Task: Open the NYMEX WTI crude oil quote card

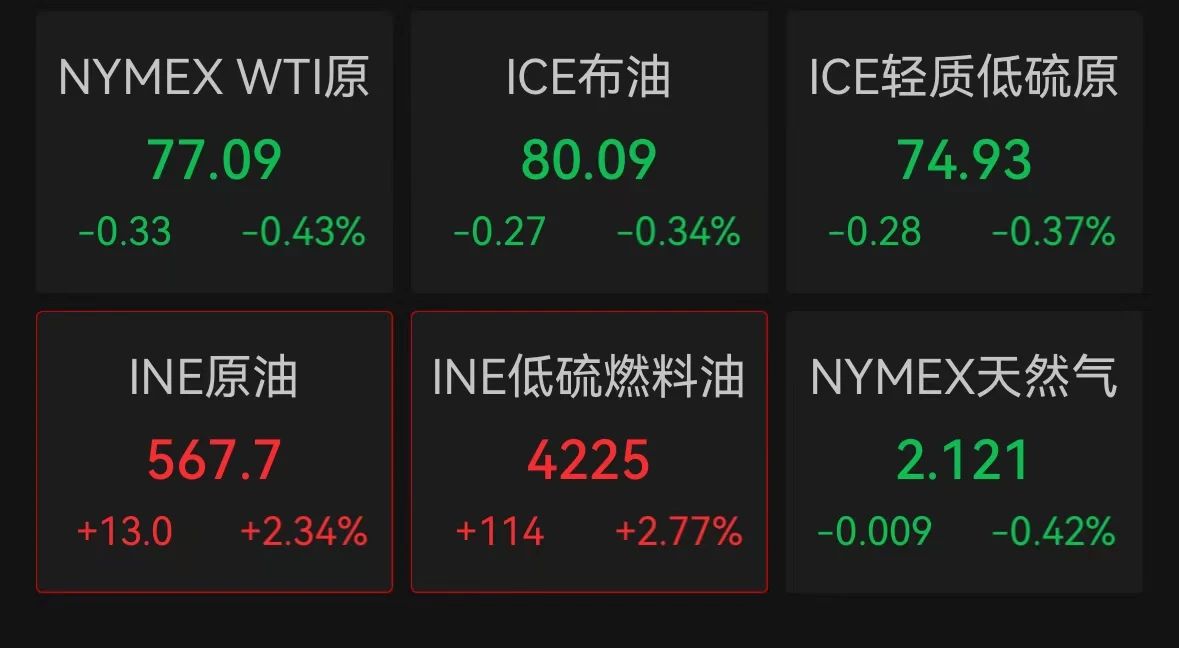Action: (x=214, y=152)
